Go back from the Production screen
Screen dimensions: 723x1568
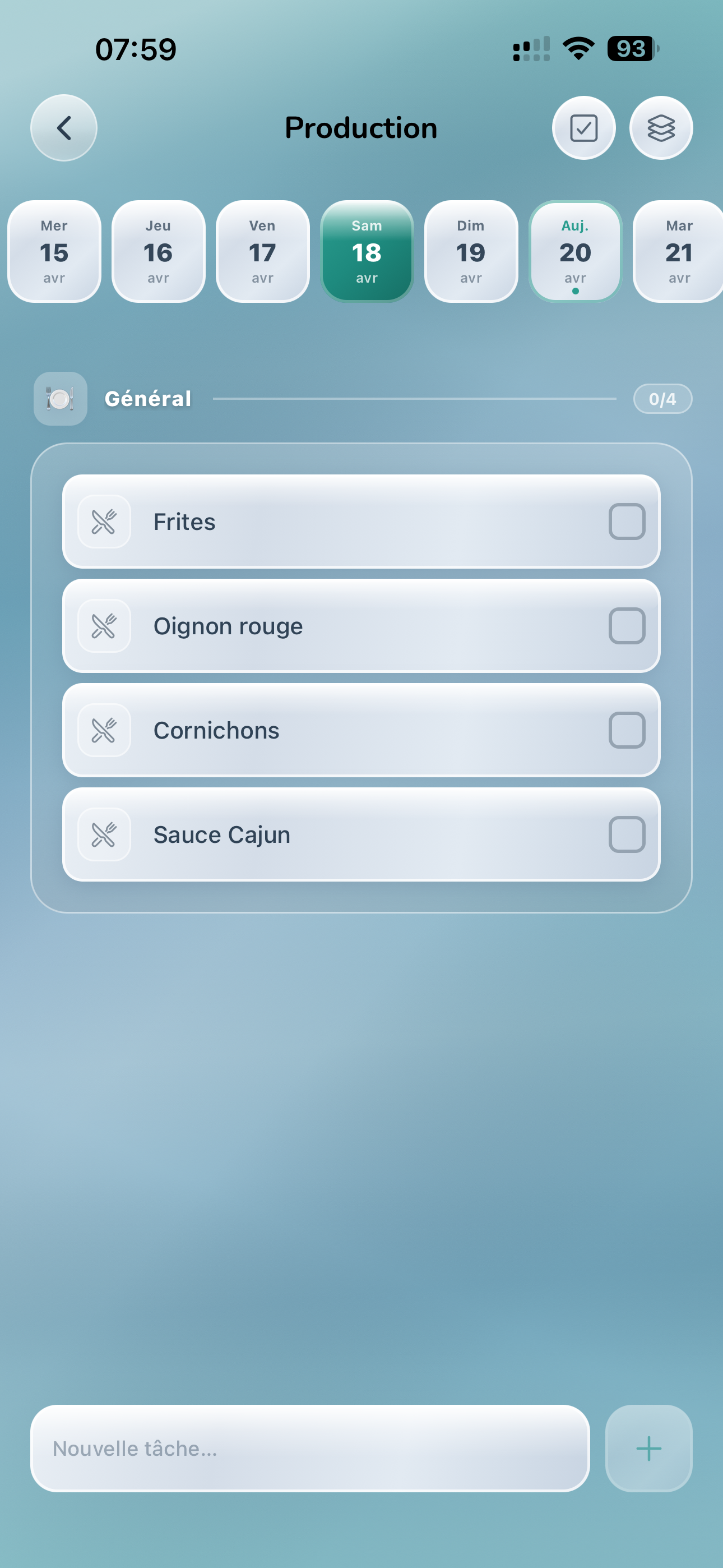pyautogui.click(x=63, y=128)
